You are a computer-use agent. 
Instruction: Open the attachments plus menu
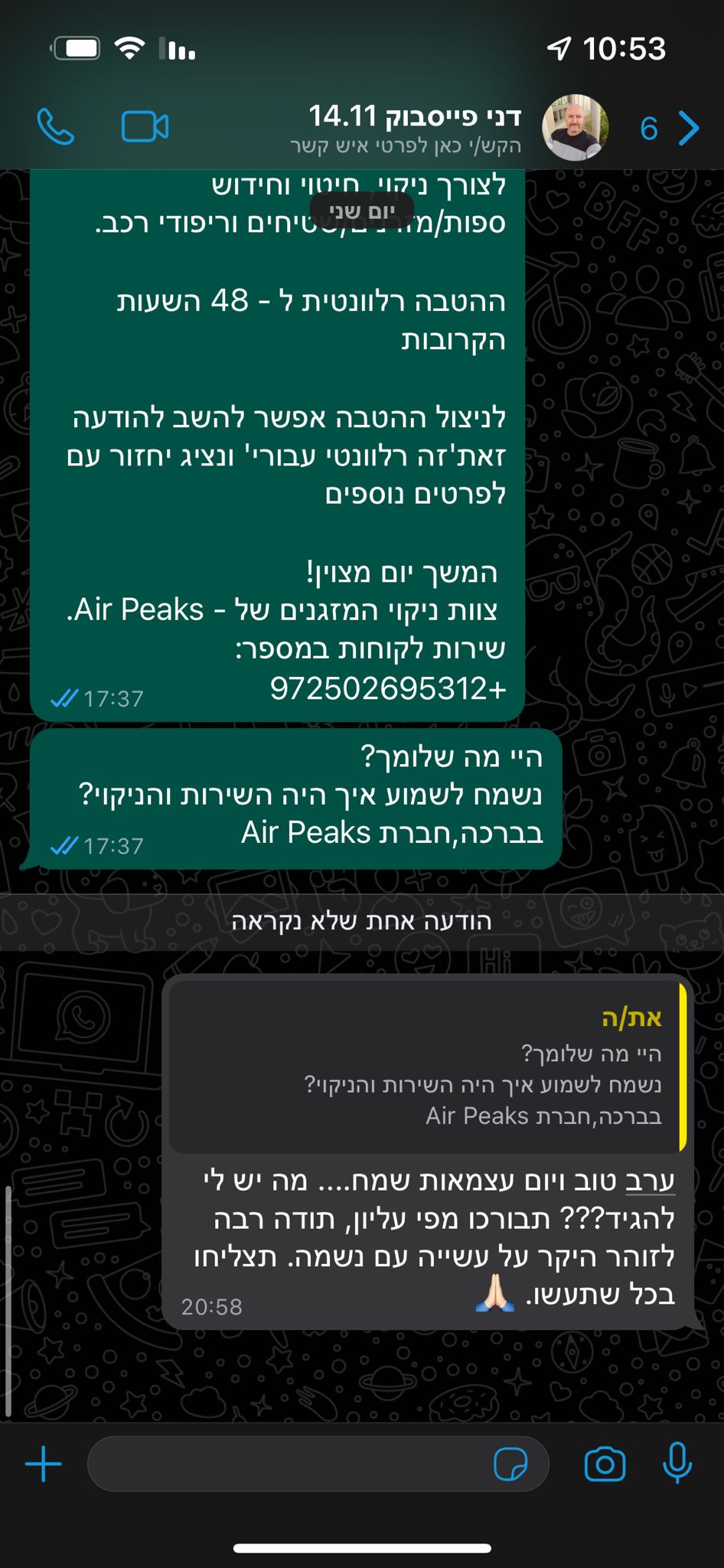(x=44, y=1465)
